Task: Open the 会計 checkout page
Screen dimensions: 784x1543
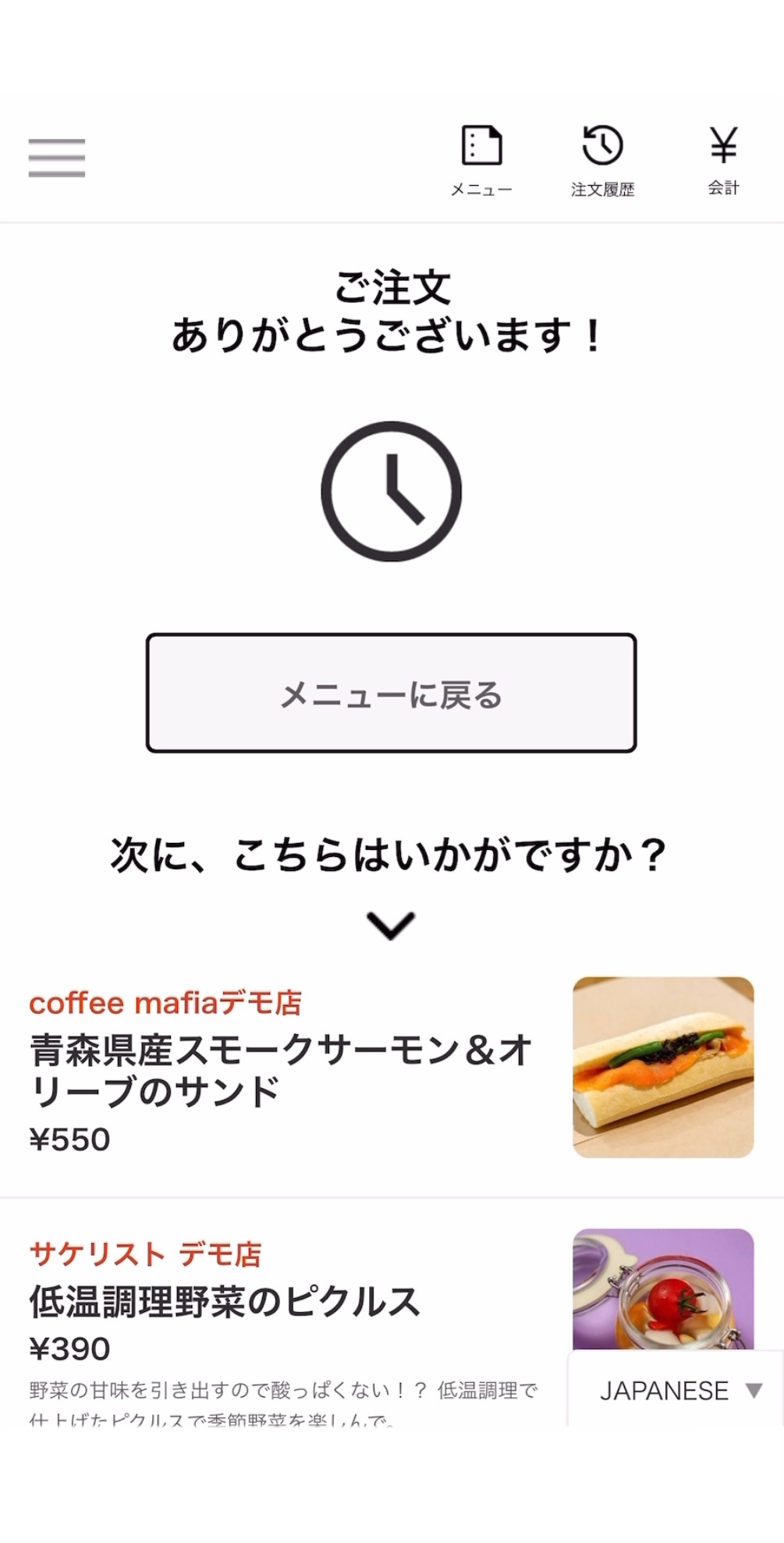Action: (723, 158)
